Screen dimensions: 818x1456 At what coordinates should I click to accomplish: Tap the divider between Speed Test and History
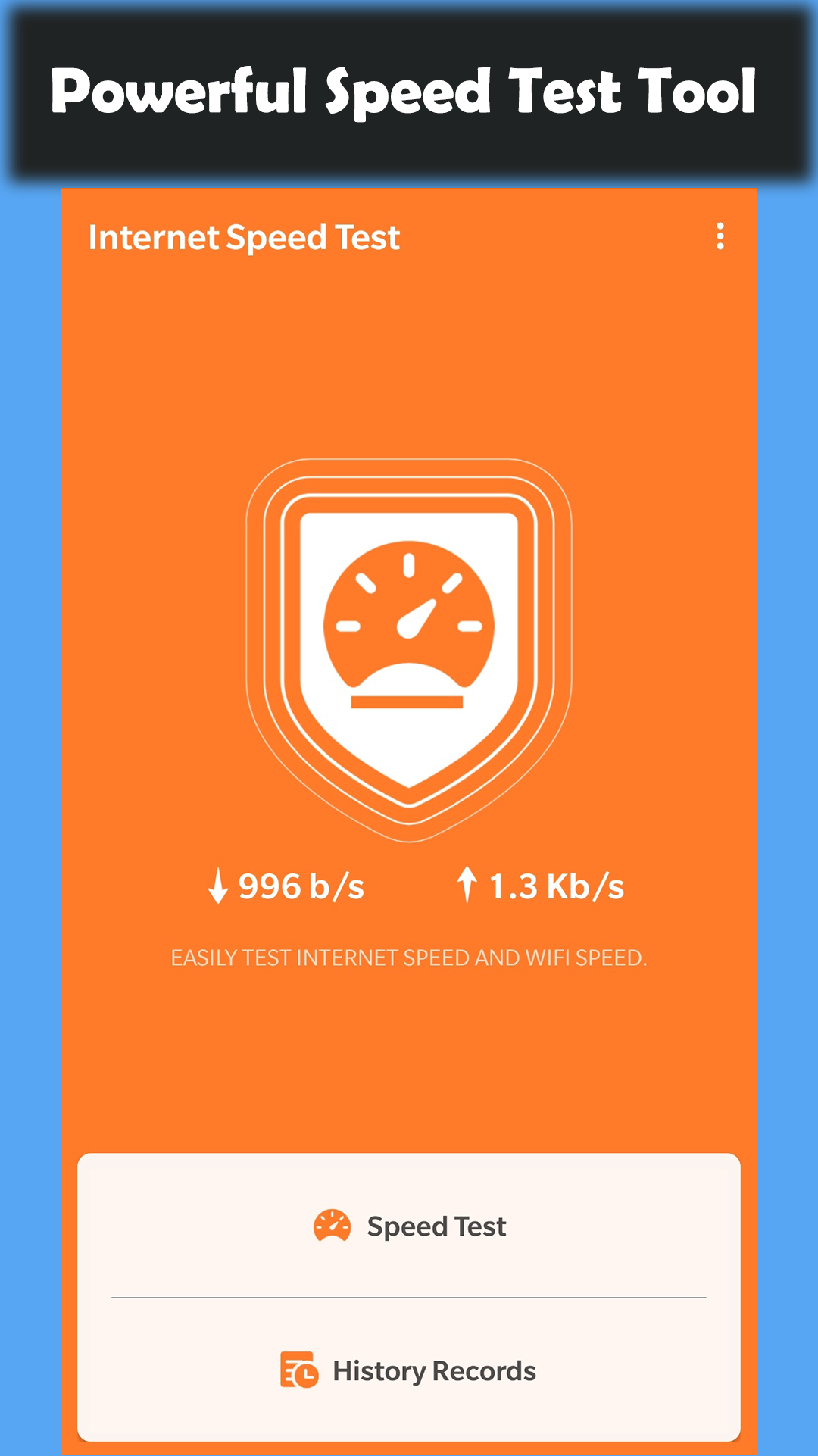(409, 1297)
